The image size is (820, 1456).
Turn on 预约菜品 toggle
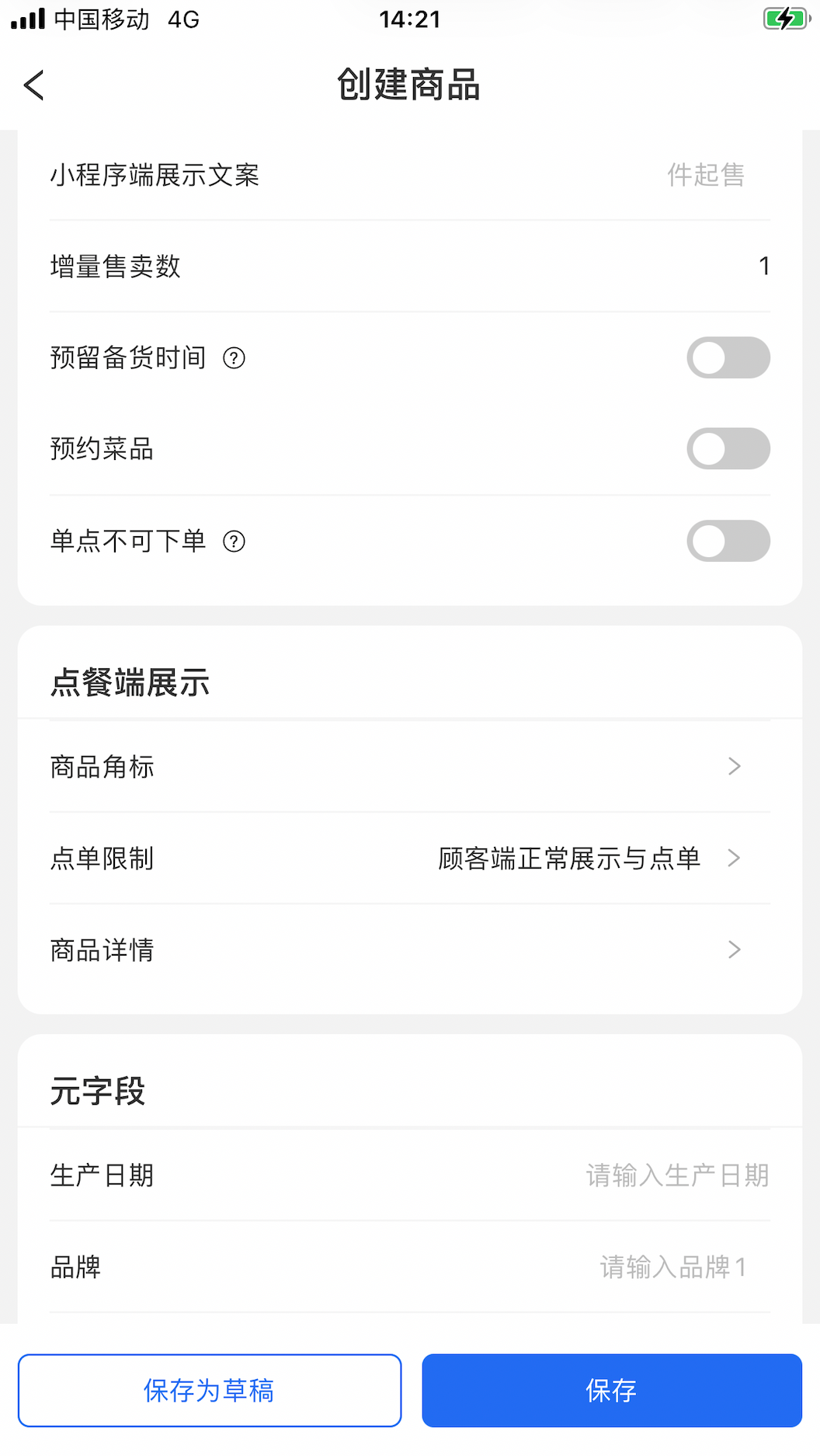click(x=728, y=449)
